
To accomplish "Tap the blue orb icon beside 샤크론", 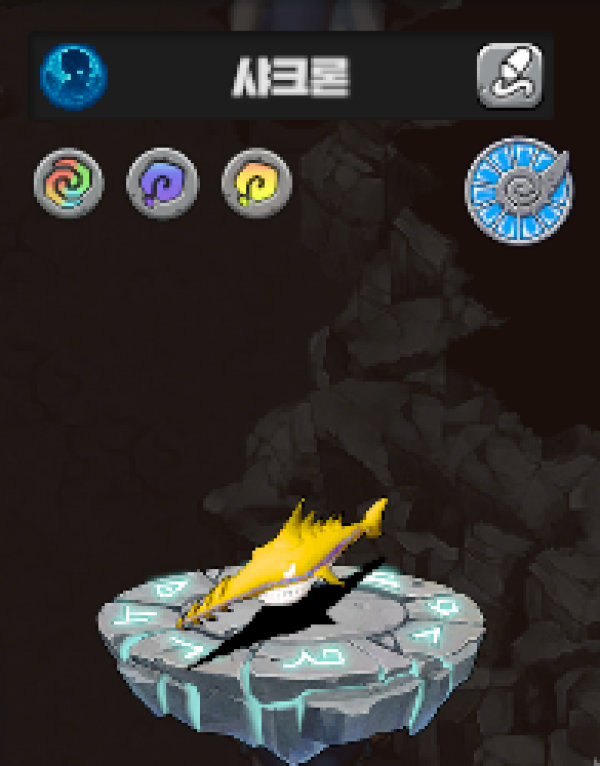I will (x=73, y=76).
